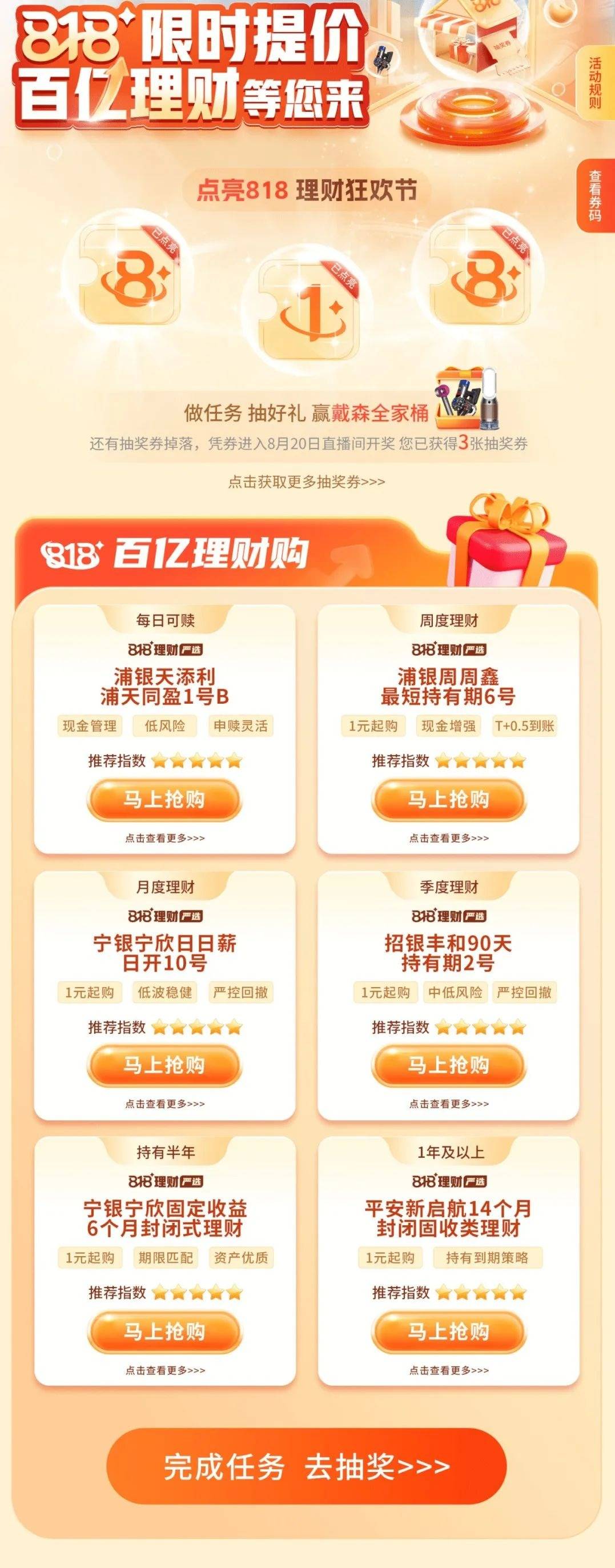Buy 宁银宁欣固定收益 6个月 product
Image resolution: width=615 pixels, height=1568 pixels.
(164, 1331)
